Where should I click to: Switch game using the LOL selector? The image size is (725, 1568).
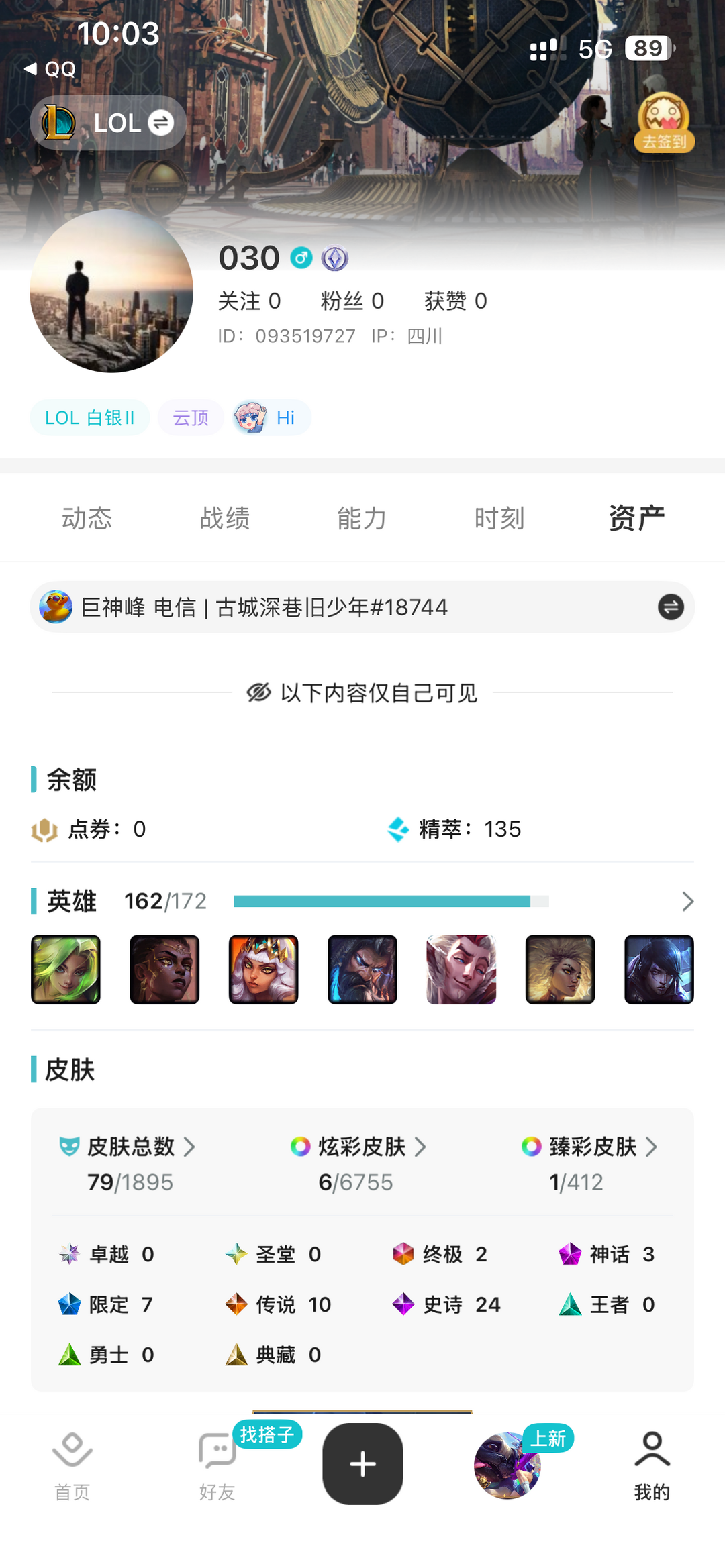pyautogui.click(x=109, y=123)
